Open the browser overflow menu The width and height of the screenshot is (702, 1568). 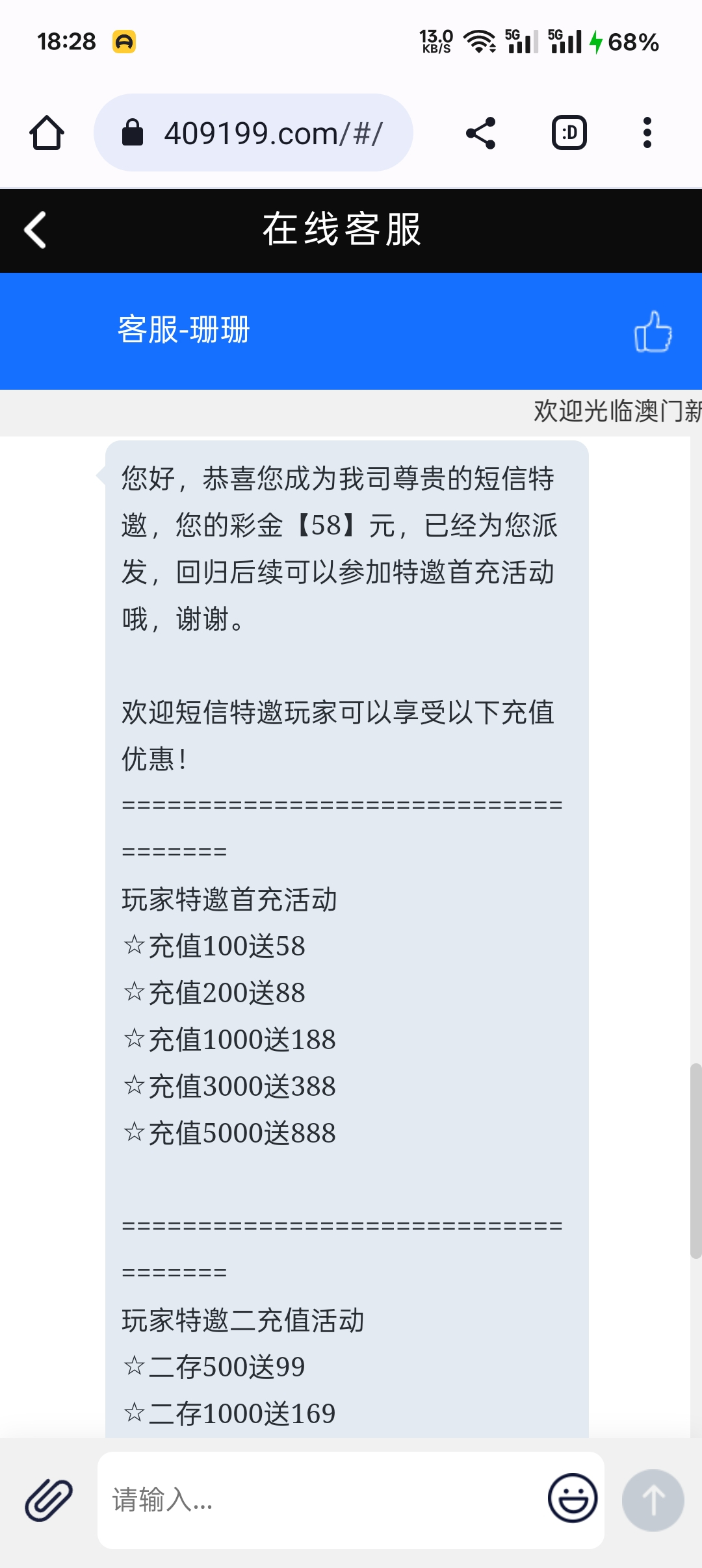(x=647, y=133)
